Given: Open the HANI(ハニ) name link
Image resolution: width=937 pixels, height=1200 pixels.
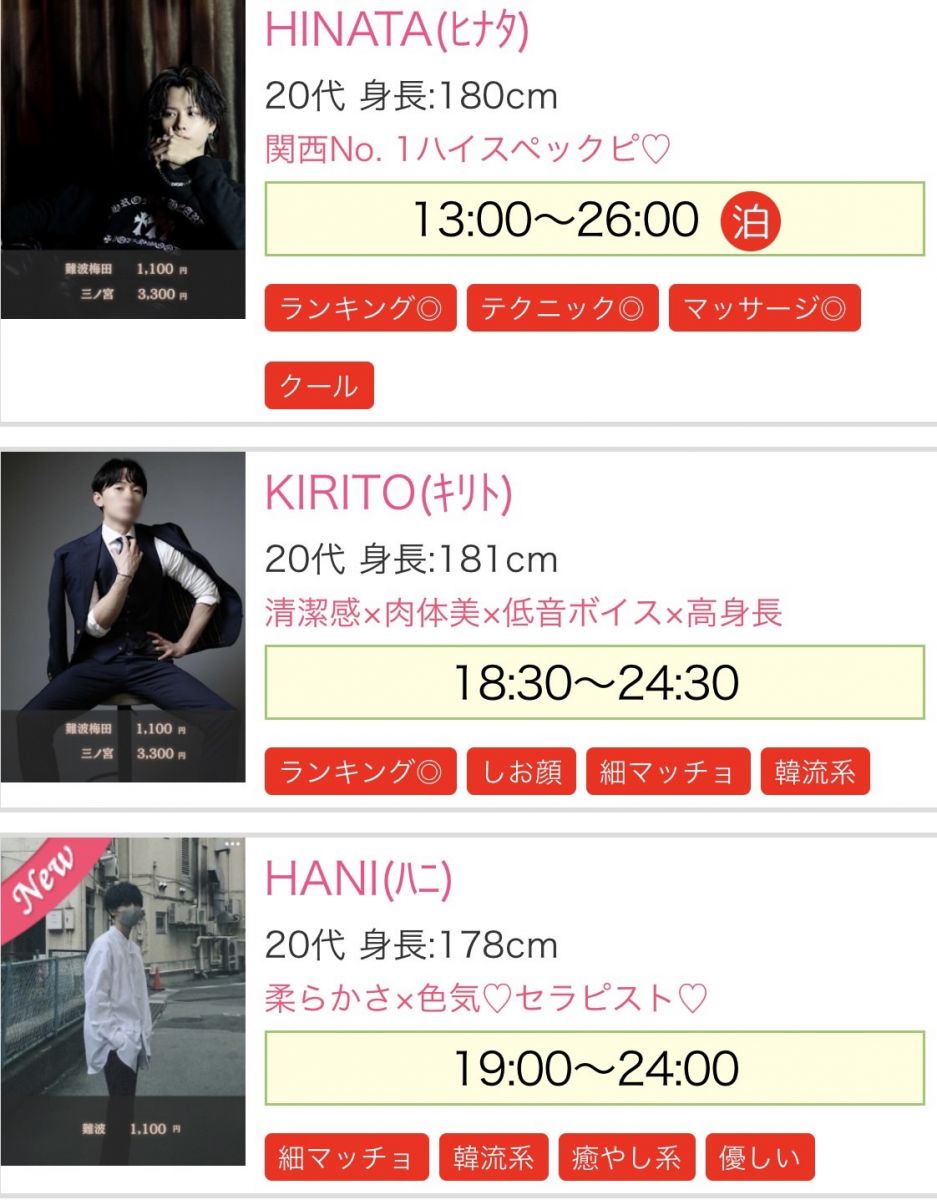Looking at the screenshot, I should click(359, 879).
